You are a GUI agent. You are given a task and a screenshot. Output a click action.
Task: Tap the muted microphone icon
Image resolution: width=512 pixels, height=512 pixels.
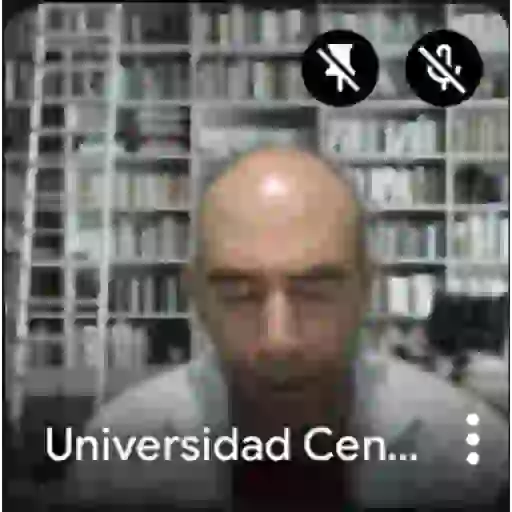(444, 68)
